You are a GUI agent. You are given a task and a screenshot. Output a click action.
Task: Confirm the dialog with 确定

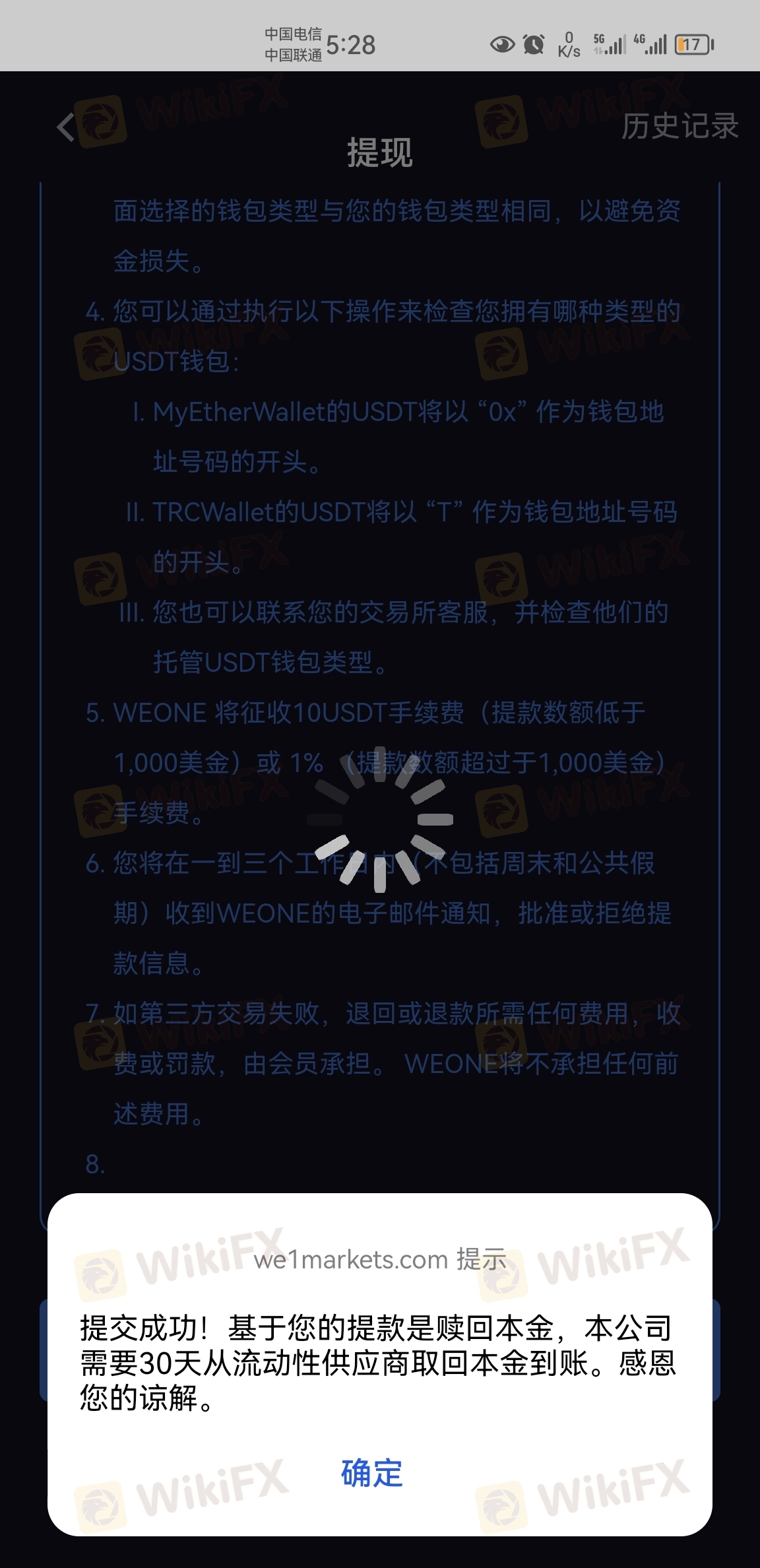point(371,1473)
